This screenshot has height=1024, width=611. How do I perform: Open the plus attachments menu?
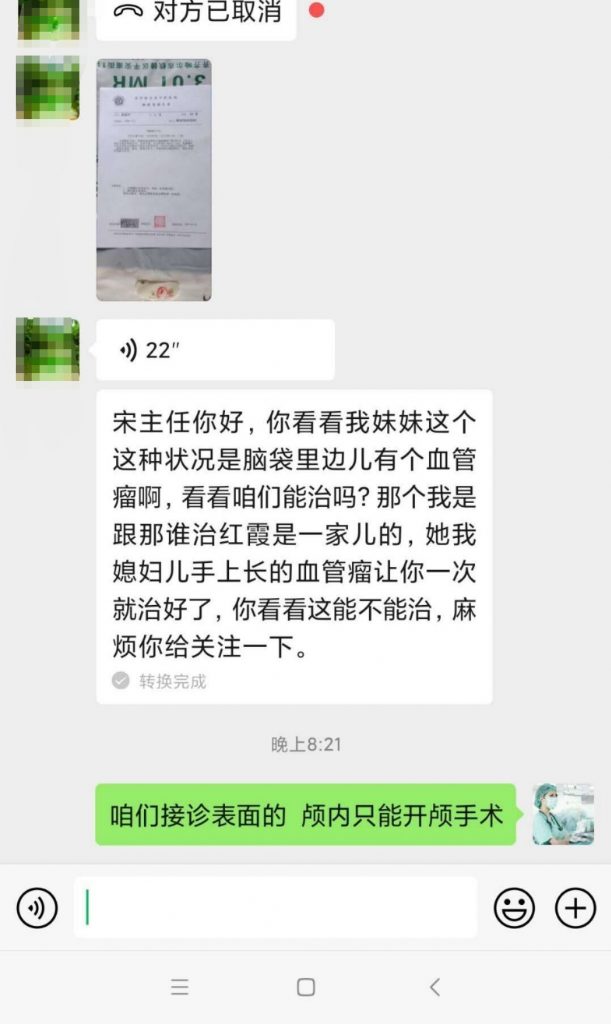pyautogui.click(x=575, y=908)
